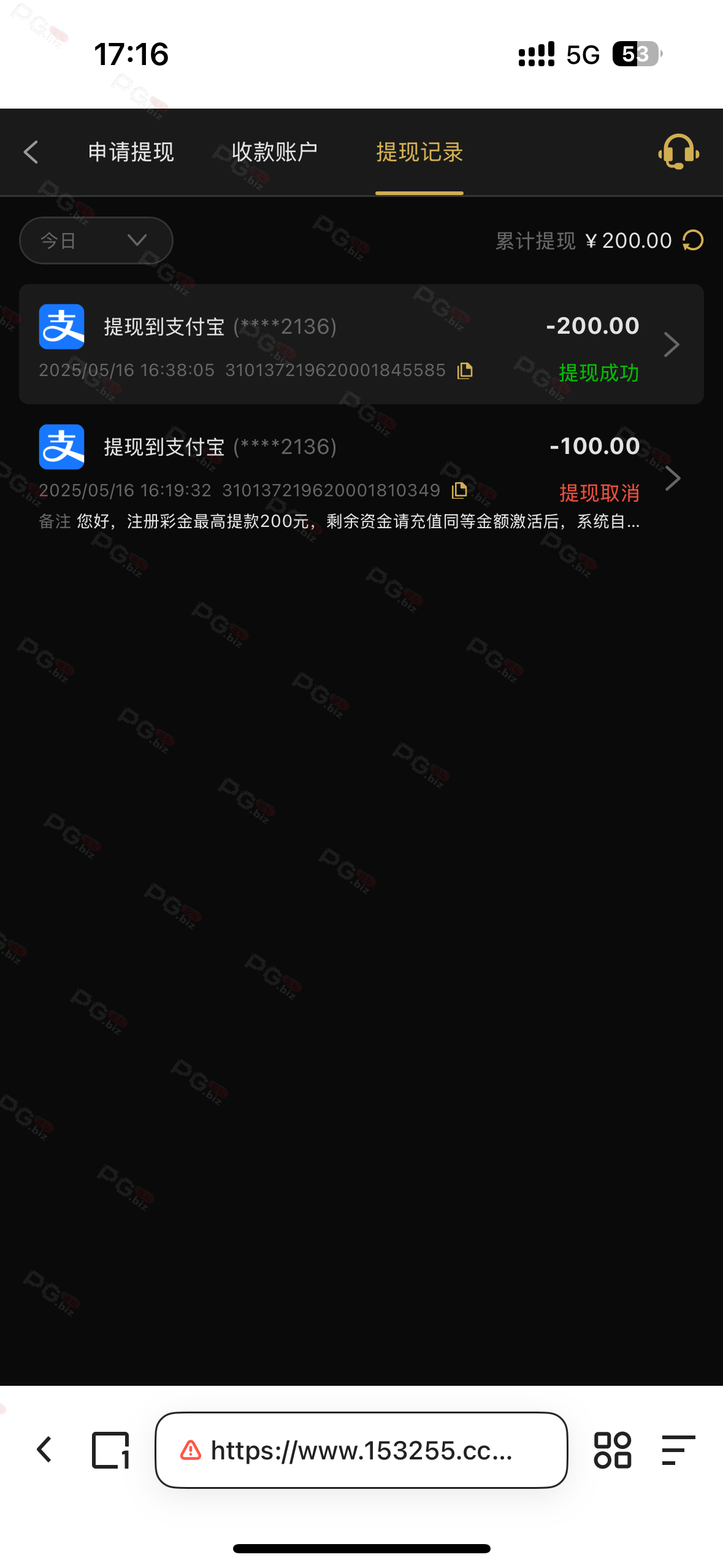Open the browser menu lines icon
Screen dimensions: 723x1568
click(x=678, y=1450)
